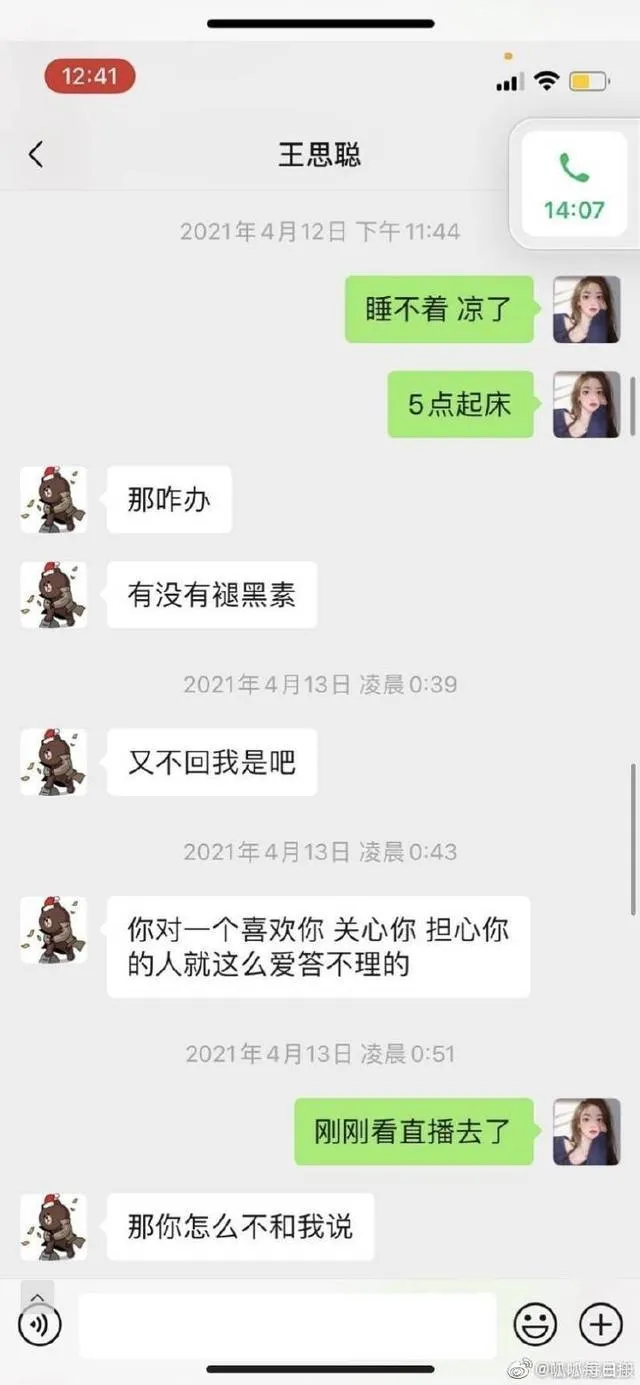Focus the message text field
The image size is (640, 1385).
coord(287,1325)
